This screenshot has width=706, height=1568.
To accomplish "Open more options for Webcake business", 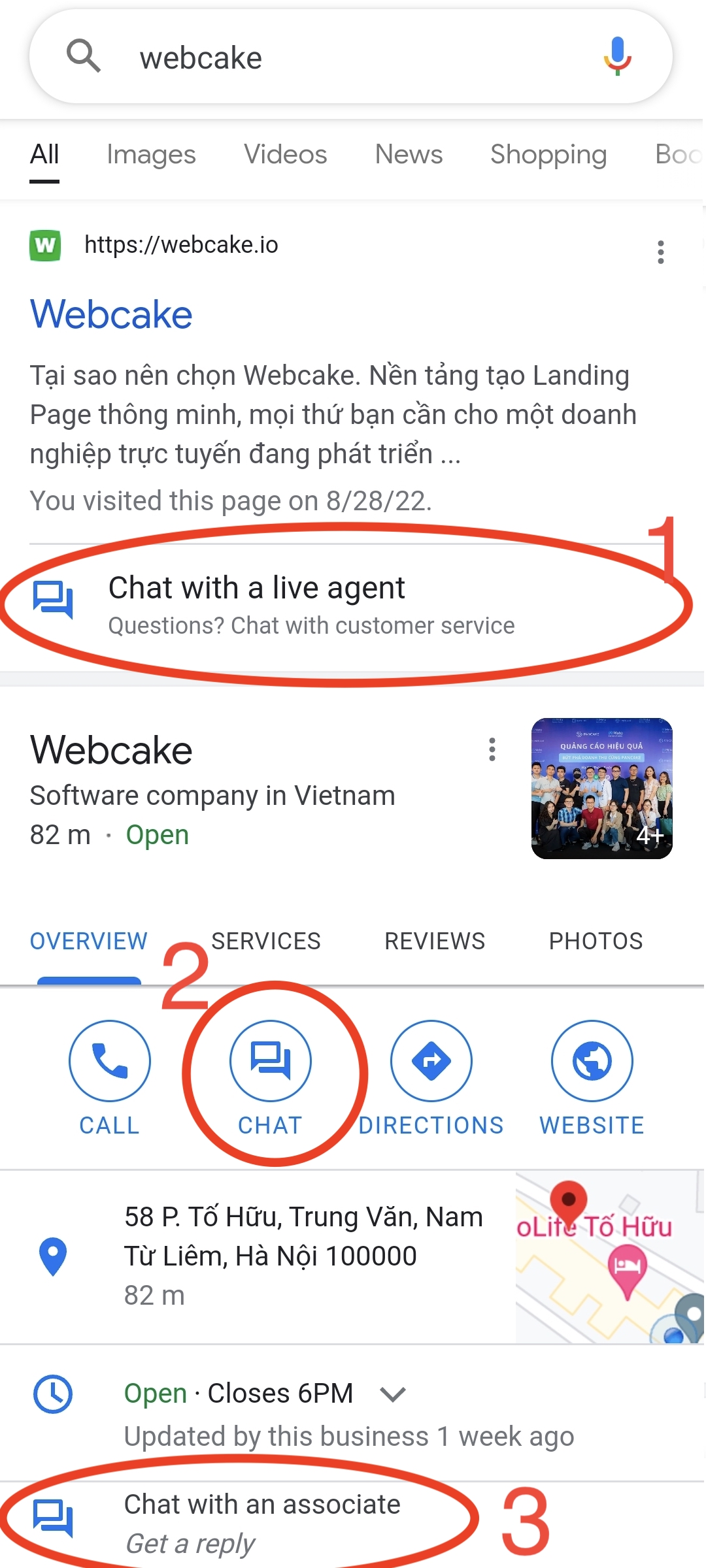I will pos(492,749).
